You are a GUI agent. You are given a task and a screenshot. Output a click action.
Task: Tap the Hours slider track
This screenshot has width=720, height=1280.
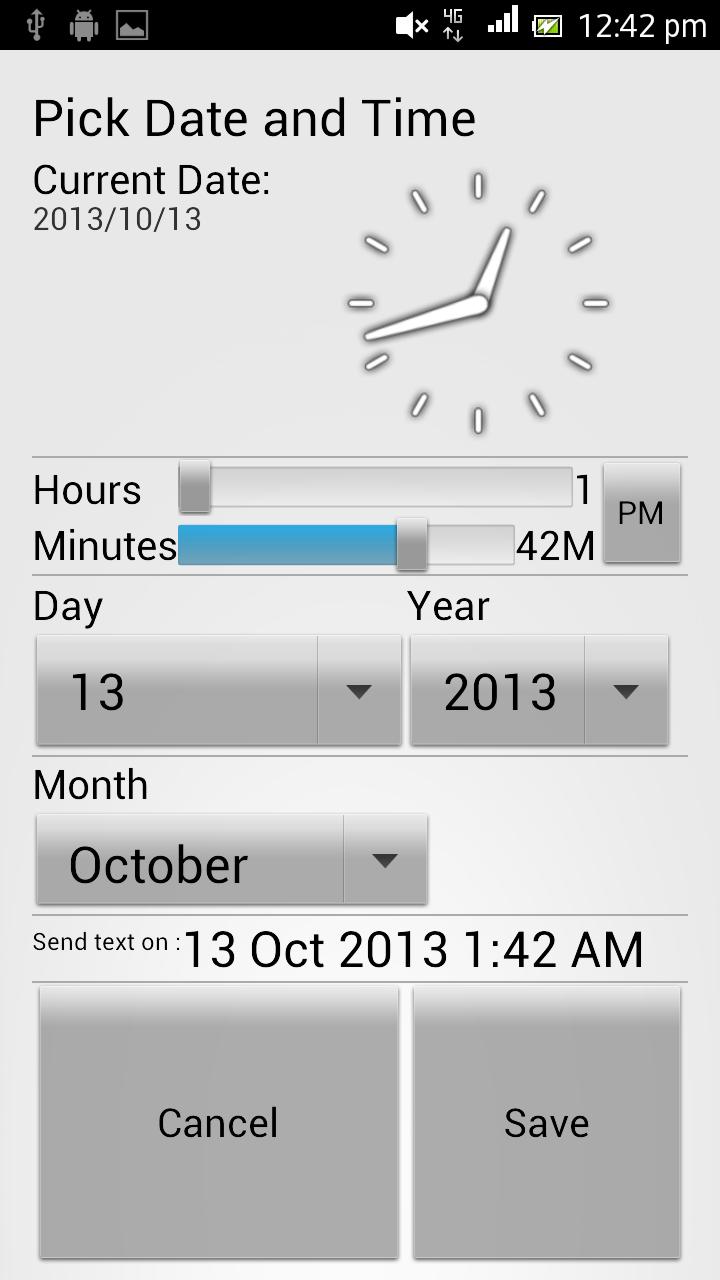click(375, 489)
